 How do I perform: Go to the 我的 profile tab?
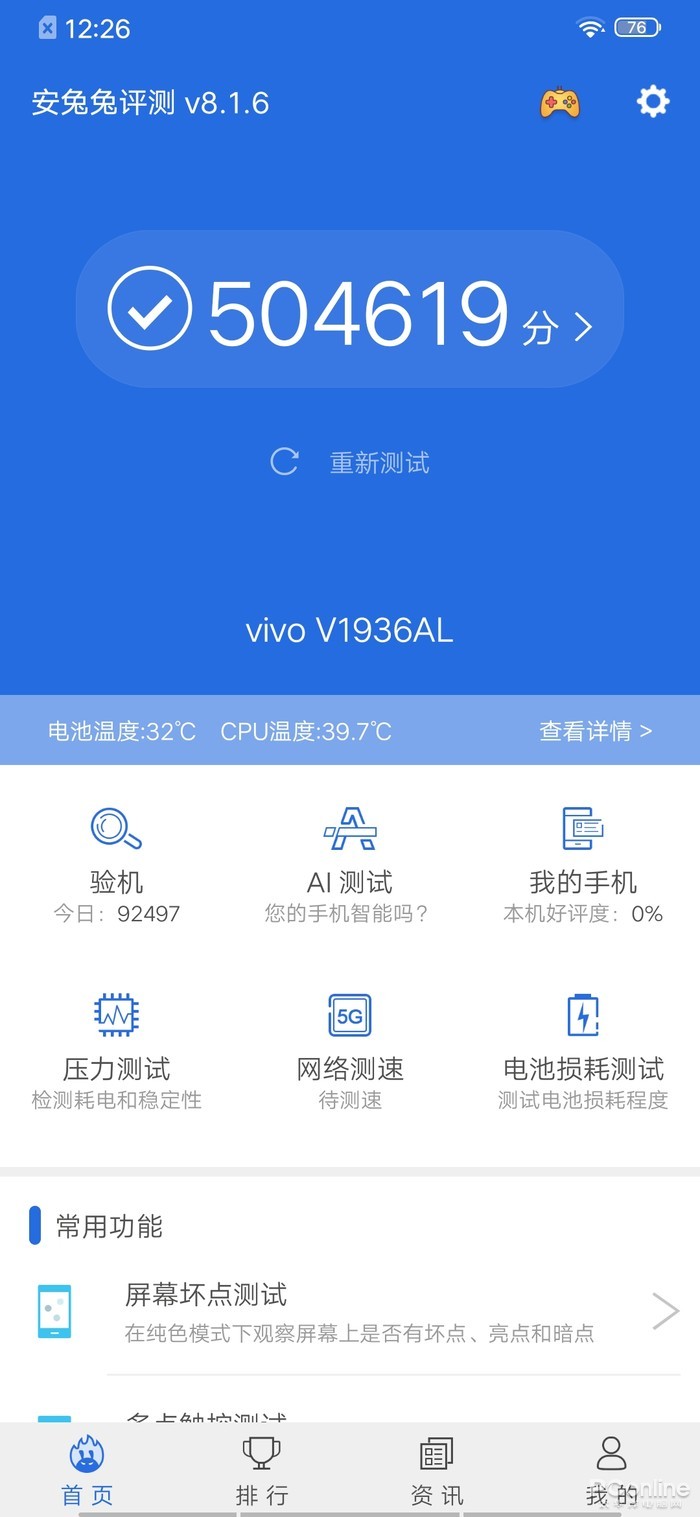click(x=611, y=1470)
